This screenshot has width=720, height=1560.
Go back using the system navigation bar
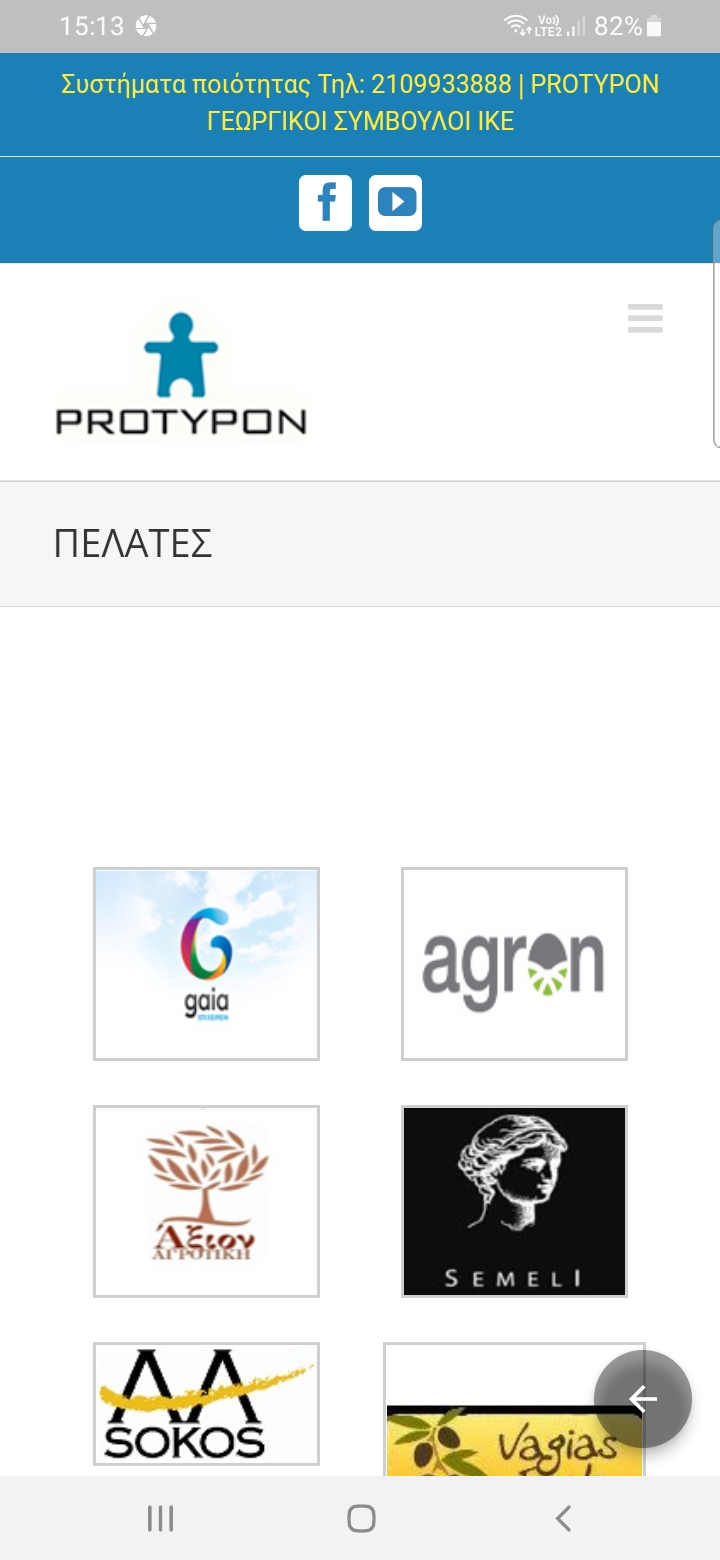tap(563, 1519)
